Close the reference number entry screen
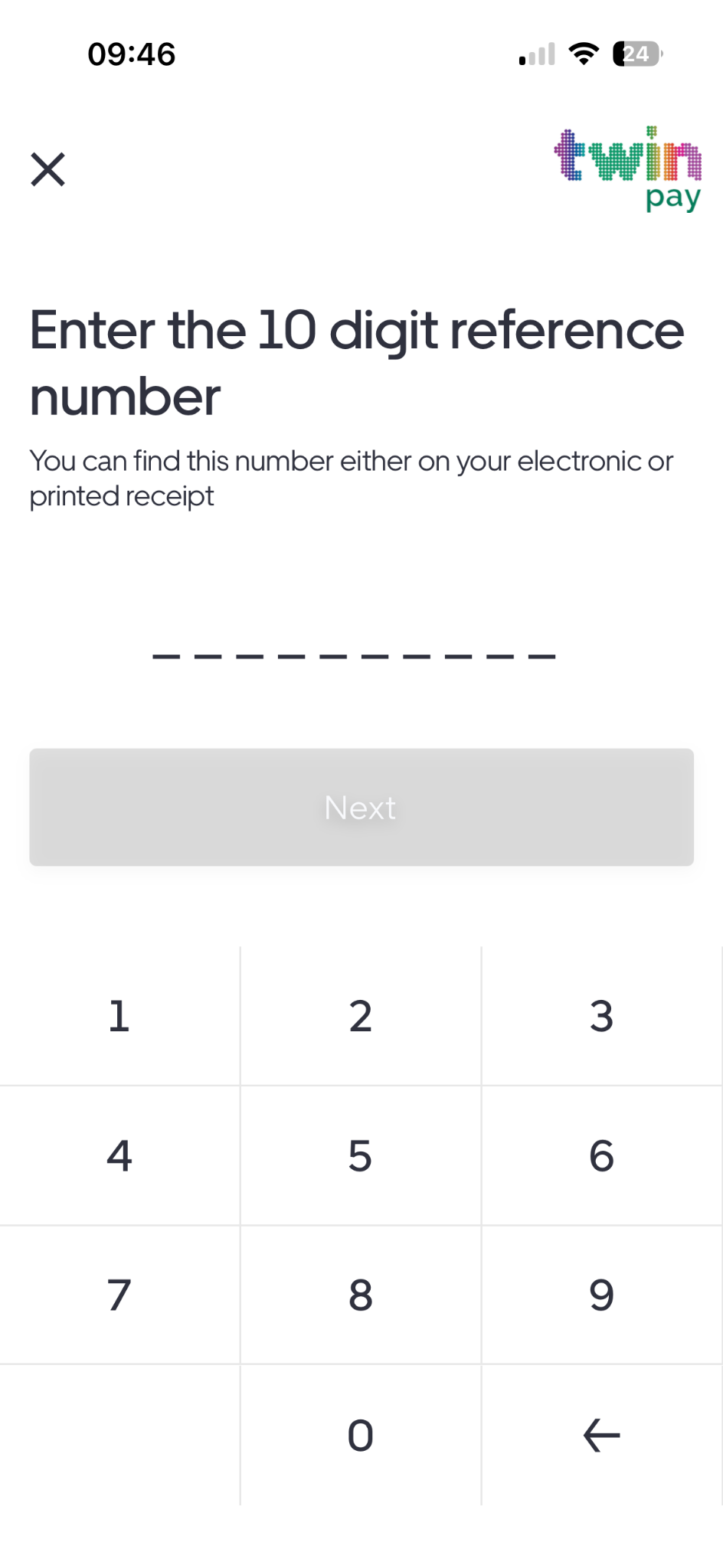Screen dimensions: 723x1568 47,169
